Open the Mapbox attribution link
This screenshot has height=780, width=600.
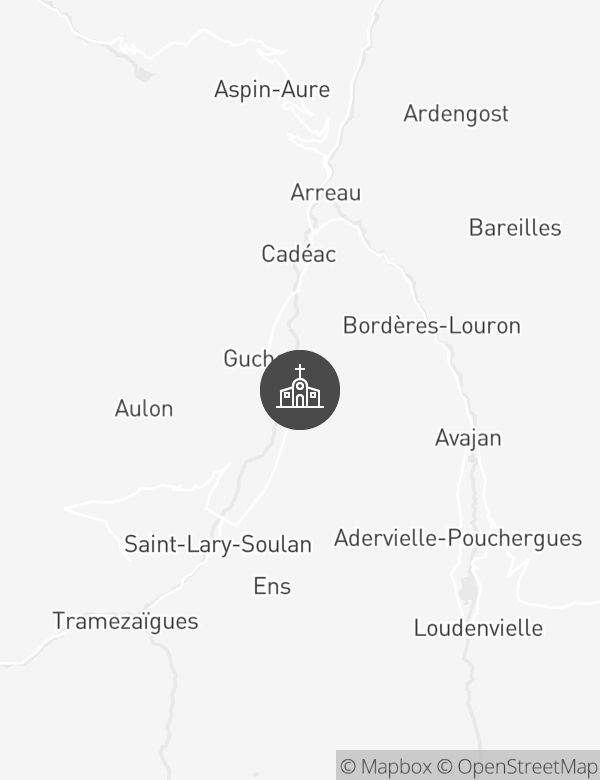pos(387,766)
